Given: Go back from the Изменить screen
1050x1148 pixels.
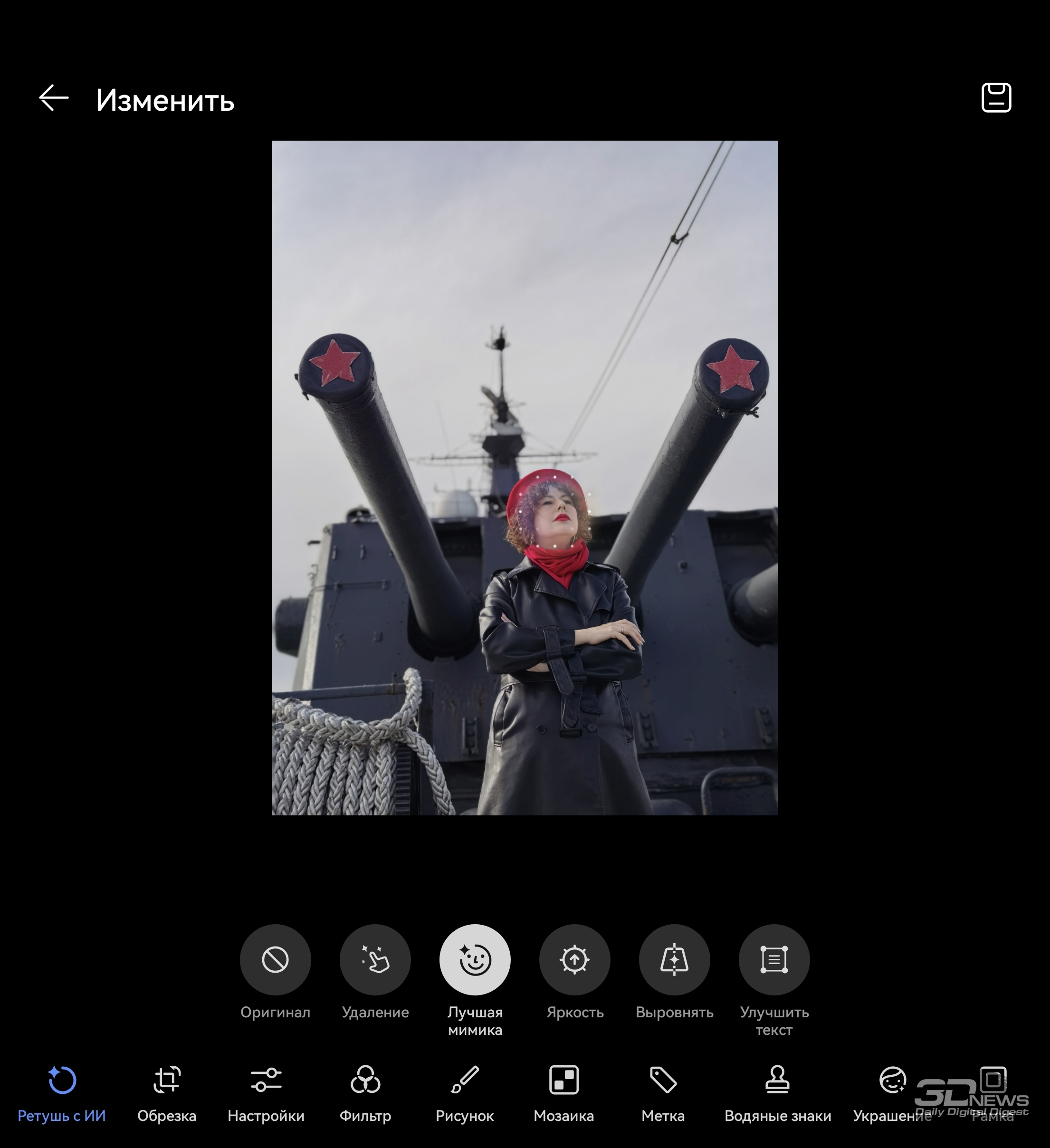Looking at the screenshot, I should pos(54,98).
